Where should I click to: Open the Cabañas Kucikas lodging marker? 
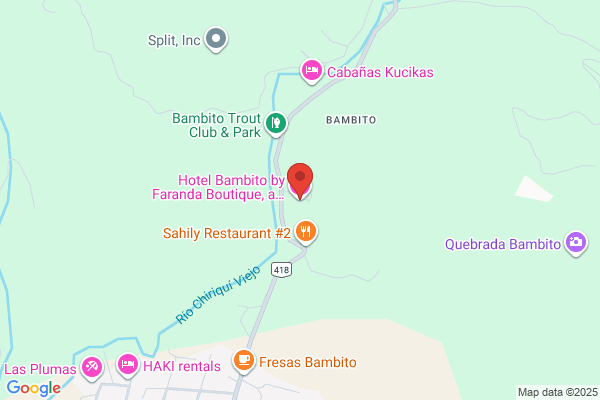point(311,71)
